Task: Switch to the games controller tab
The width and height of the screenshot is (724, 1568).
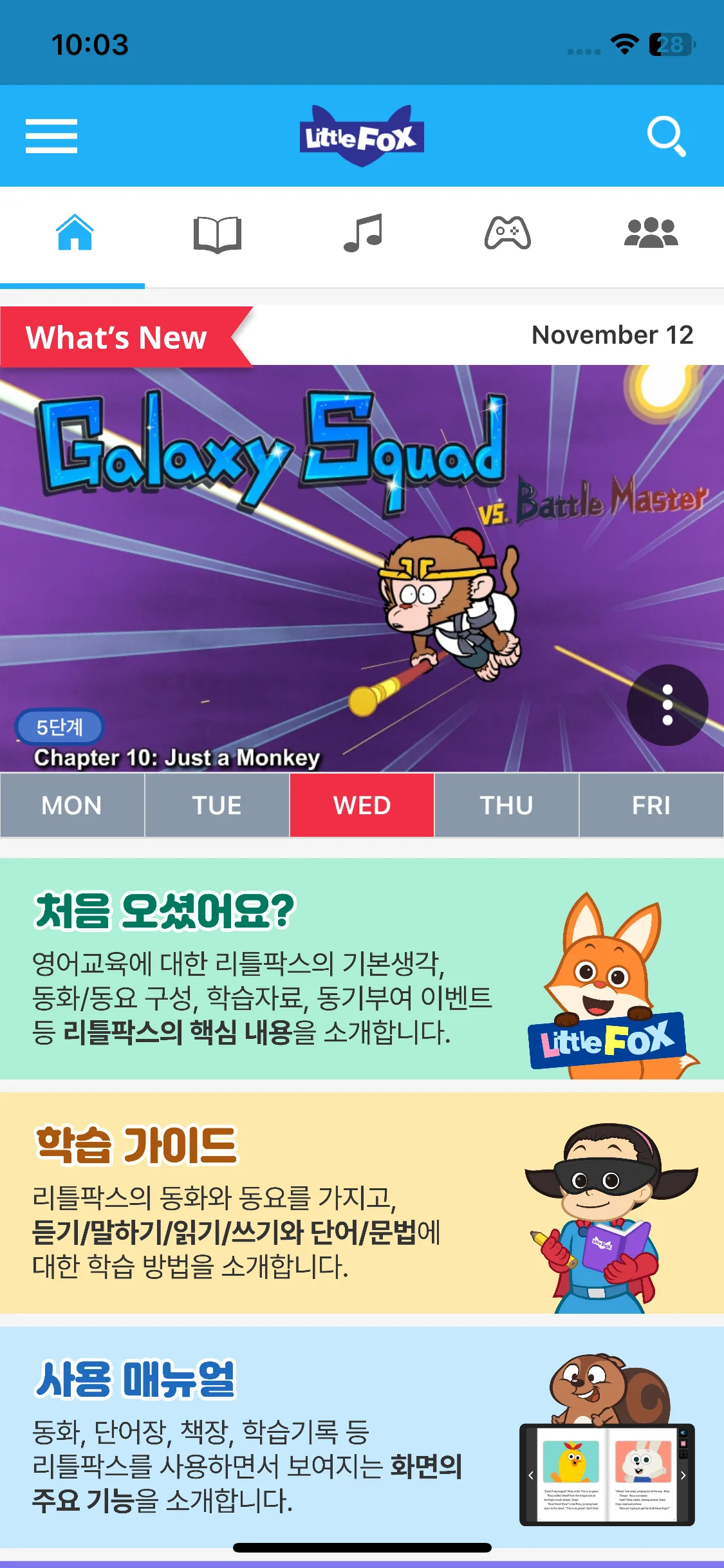Action: tap(507, 234)
